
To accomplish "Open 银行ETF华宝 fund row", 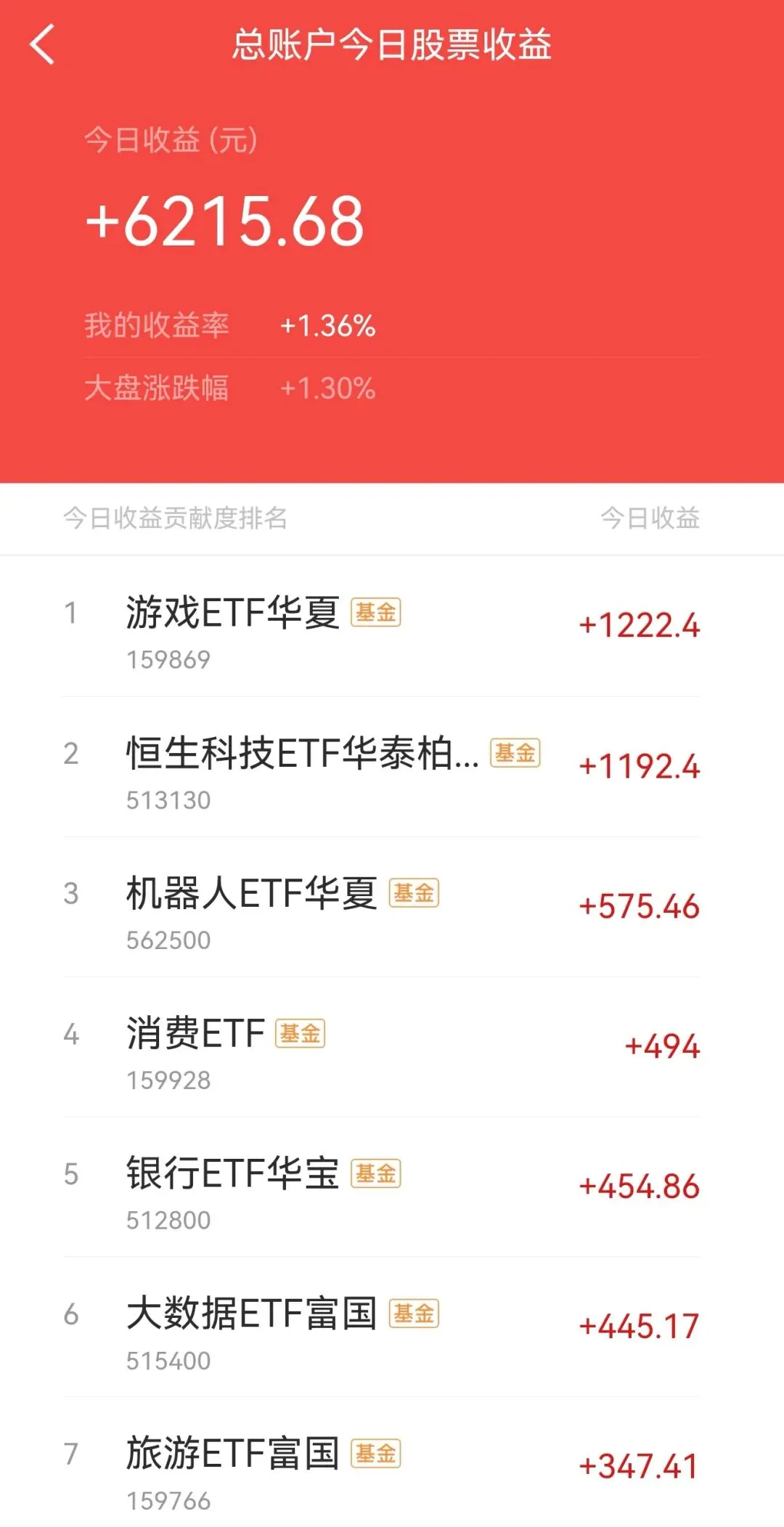I will [381, 1188].
